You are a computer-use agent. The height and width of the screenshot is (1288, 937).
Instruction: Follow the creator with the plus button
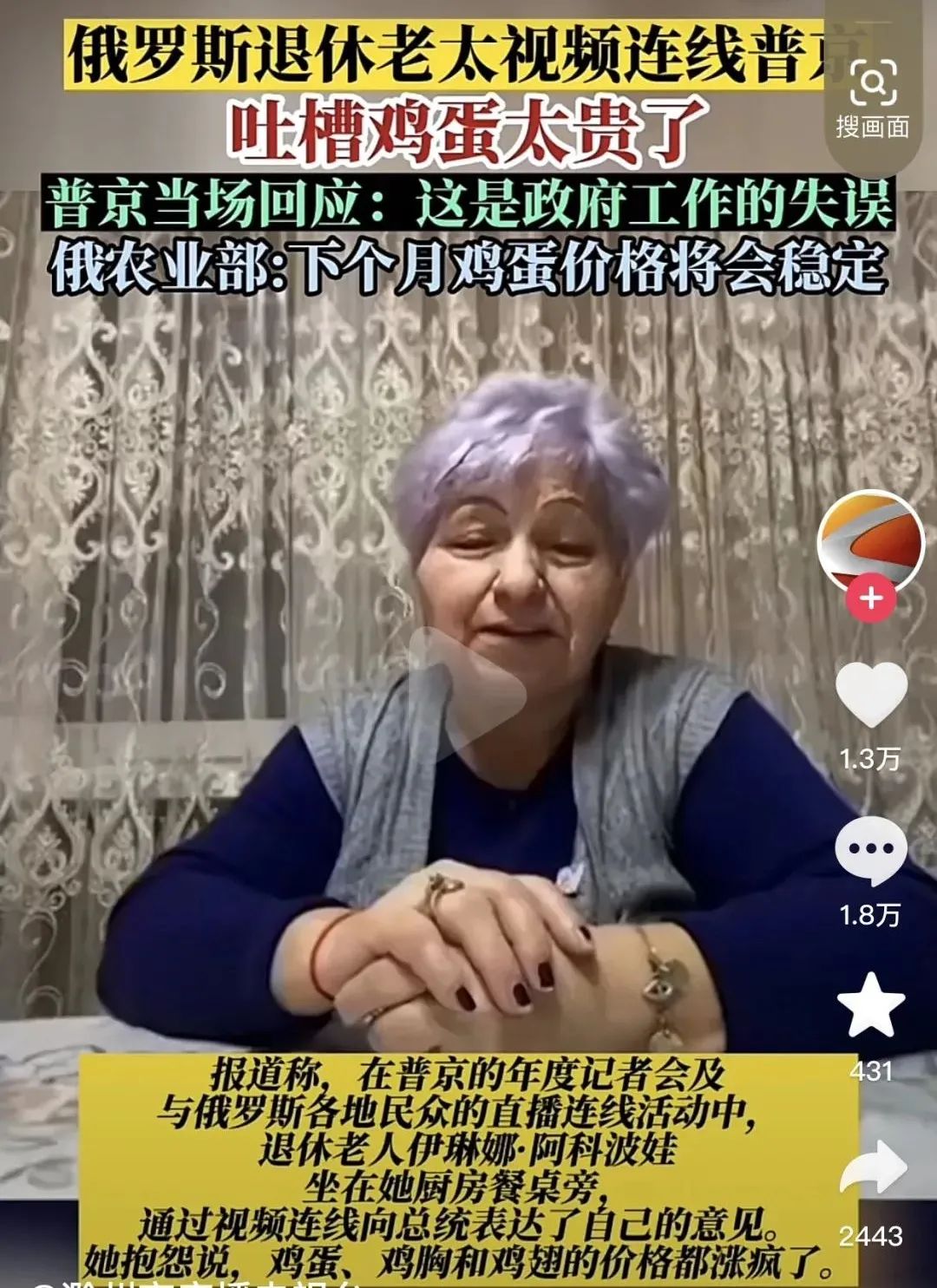pos(871,598)
